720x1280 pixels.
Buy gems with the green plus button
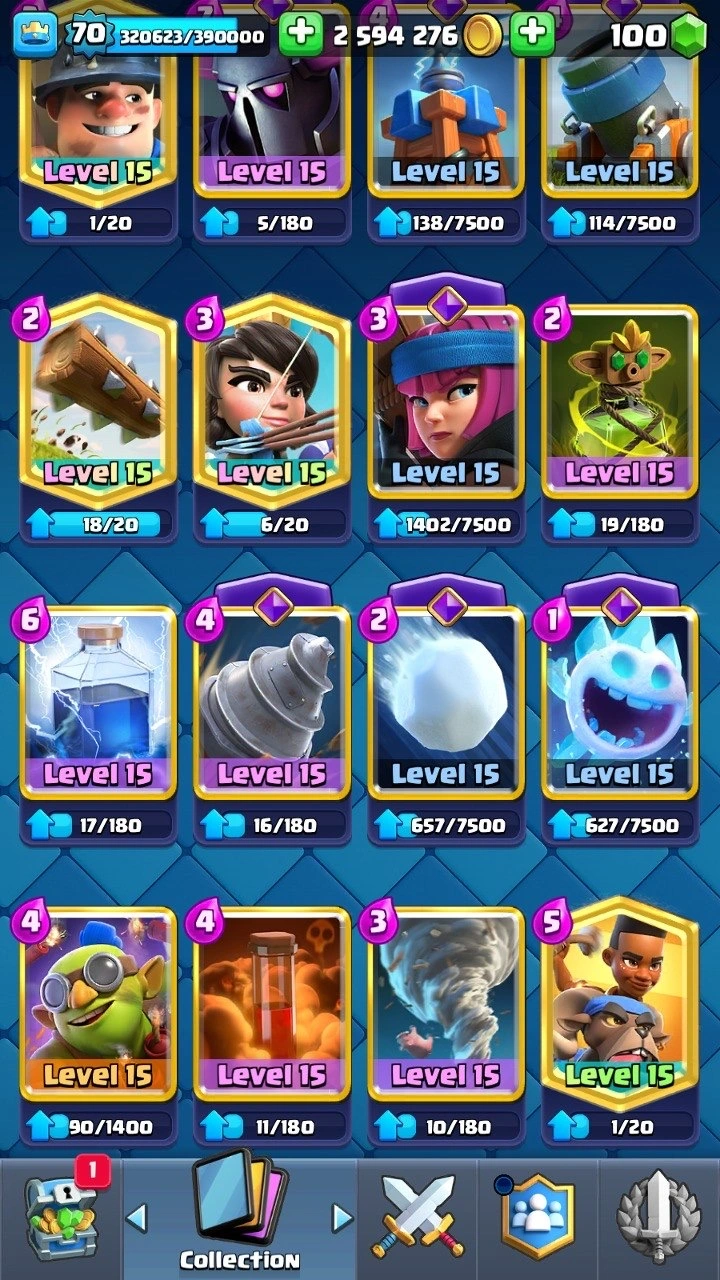tap(532, 36)
